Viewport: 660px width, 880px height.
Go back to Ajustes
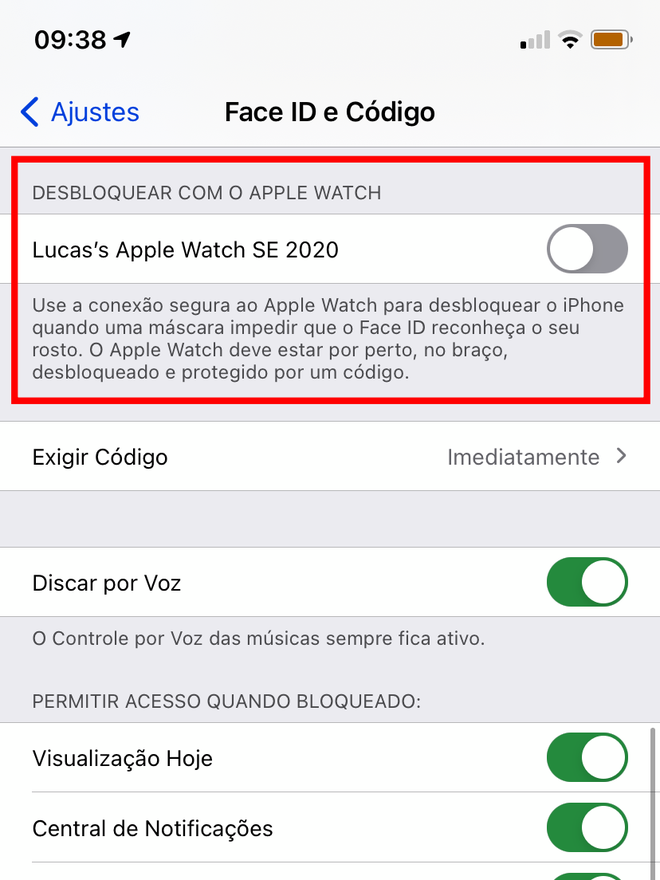coord(80,112)
